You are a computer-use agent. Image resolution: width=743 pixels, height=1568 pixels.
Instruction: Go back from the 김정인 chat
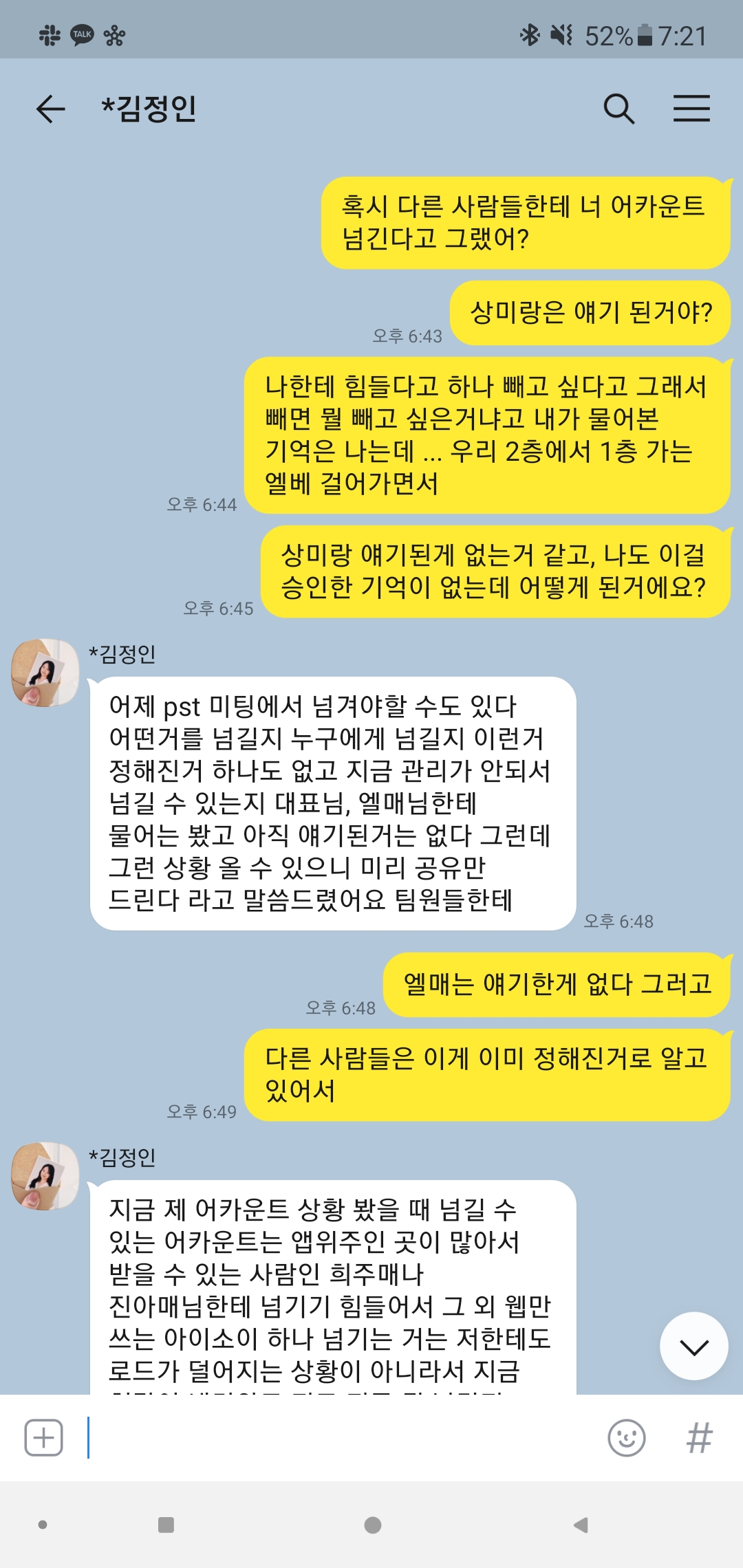tap(50, 109)
